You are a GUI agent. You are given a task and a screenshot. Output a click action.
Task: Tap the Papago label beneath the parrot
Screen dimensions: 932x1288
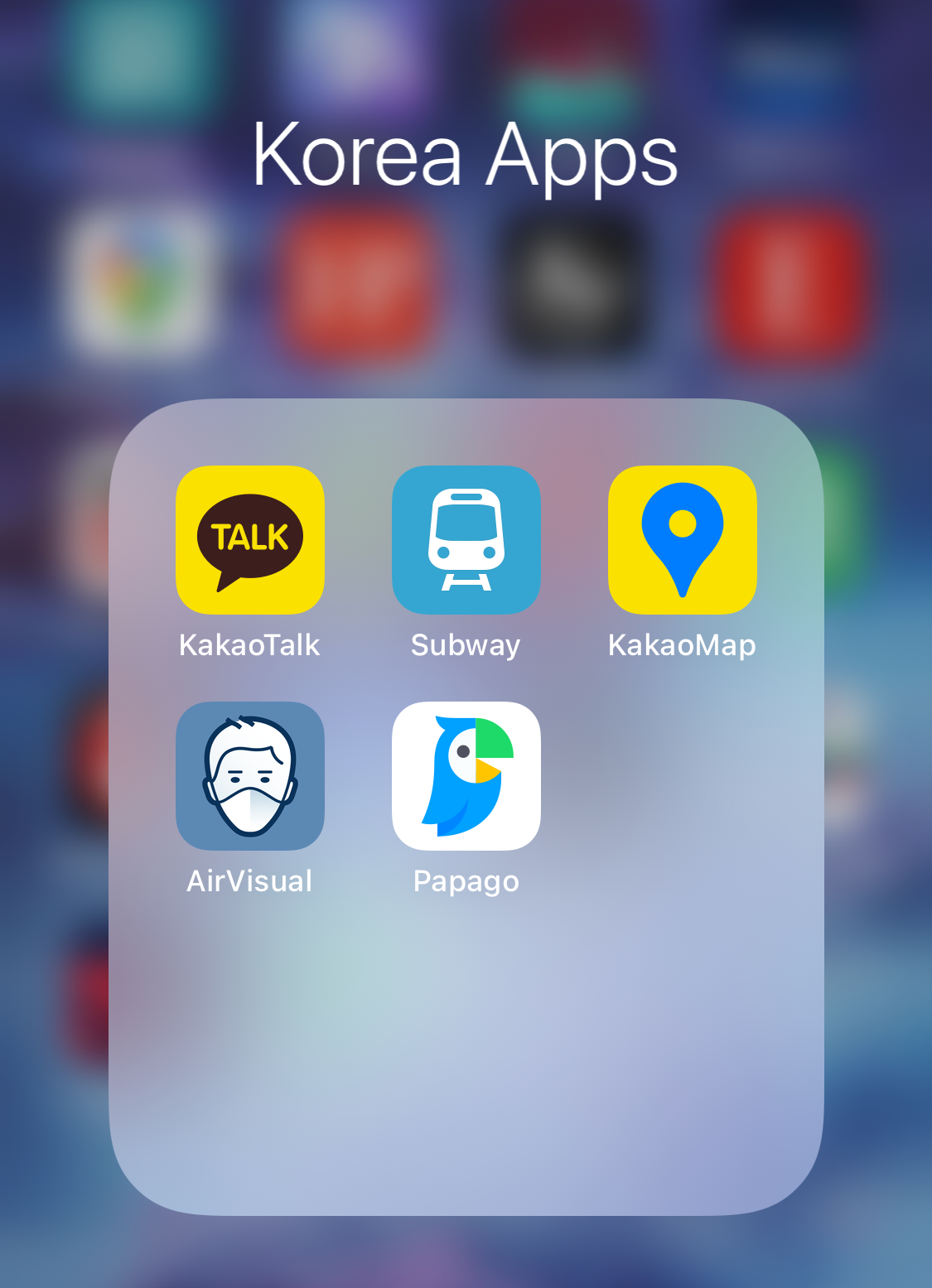466,880
